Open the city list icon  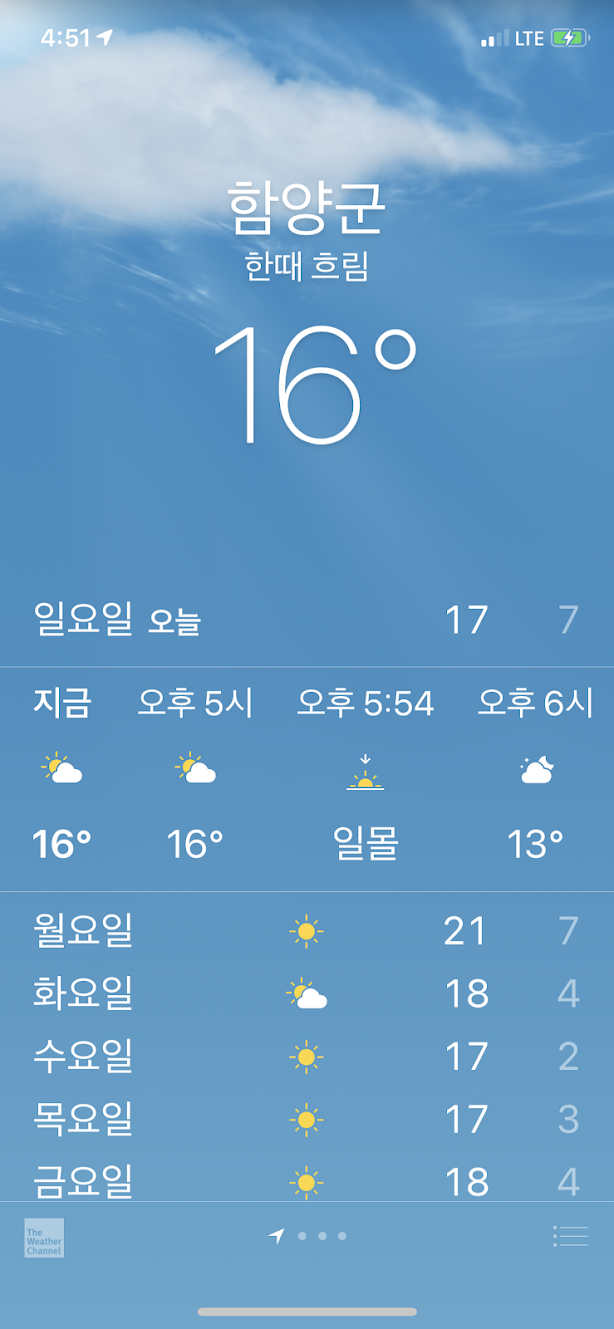570,1236
